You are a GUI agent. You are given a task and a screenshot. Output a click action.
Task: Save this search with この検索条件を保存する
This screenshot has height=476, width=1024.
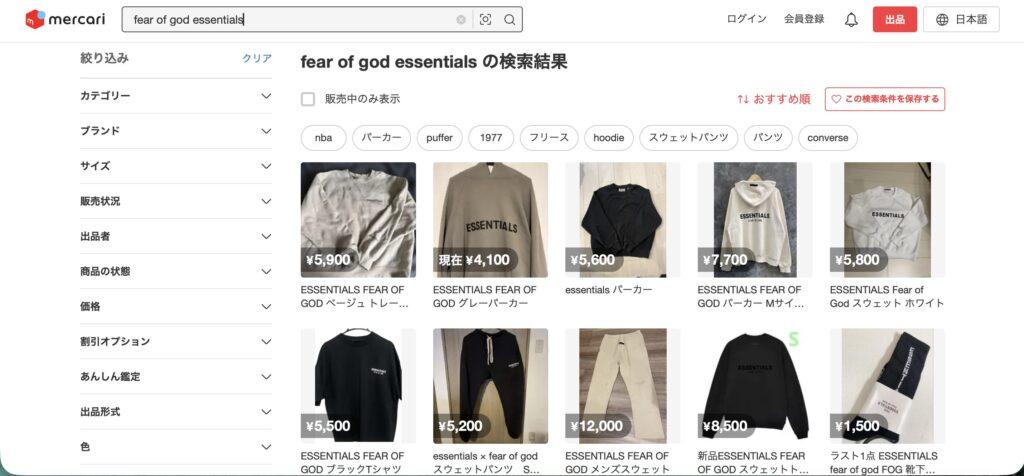885,99
